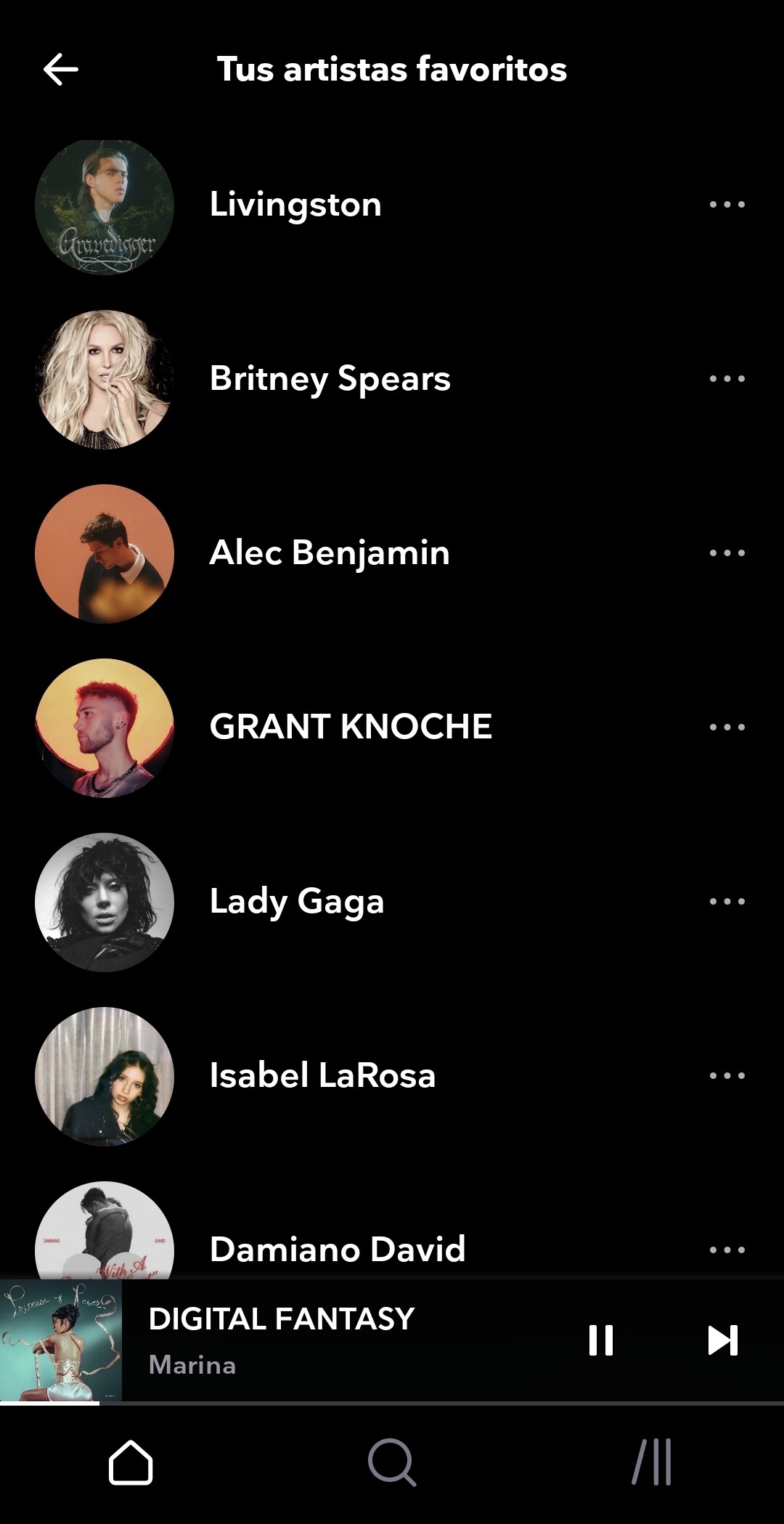Skip to the next track
784x1524 pixels.
click(723, 1340)
